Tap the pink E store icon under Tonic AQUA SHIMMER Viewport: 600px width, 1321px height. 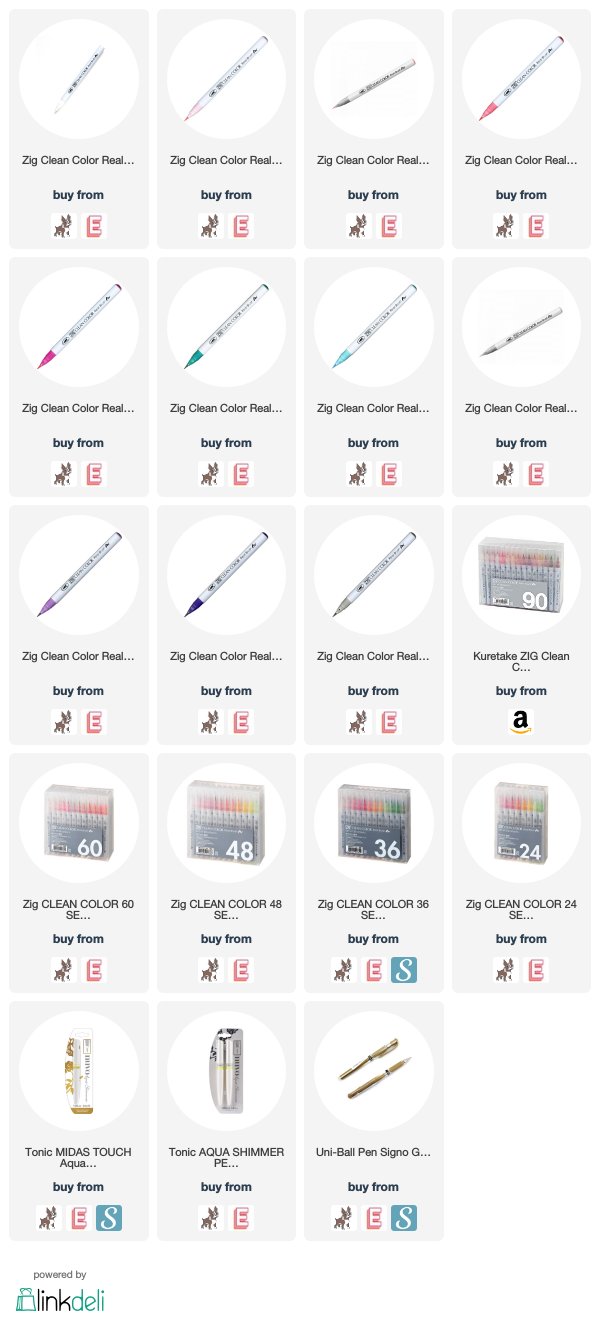241,1218
